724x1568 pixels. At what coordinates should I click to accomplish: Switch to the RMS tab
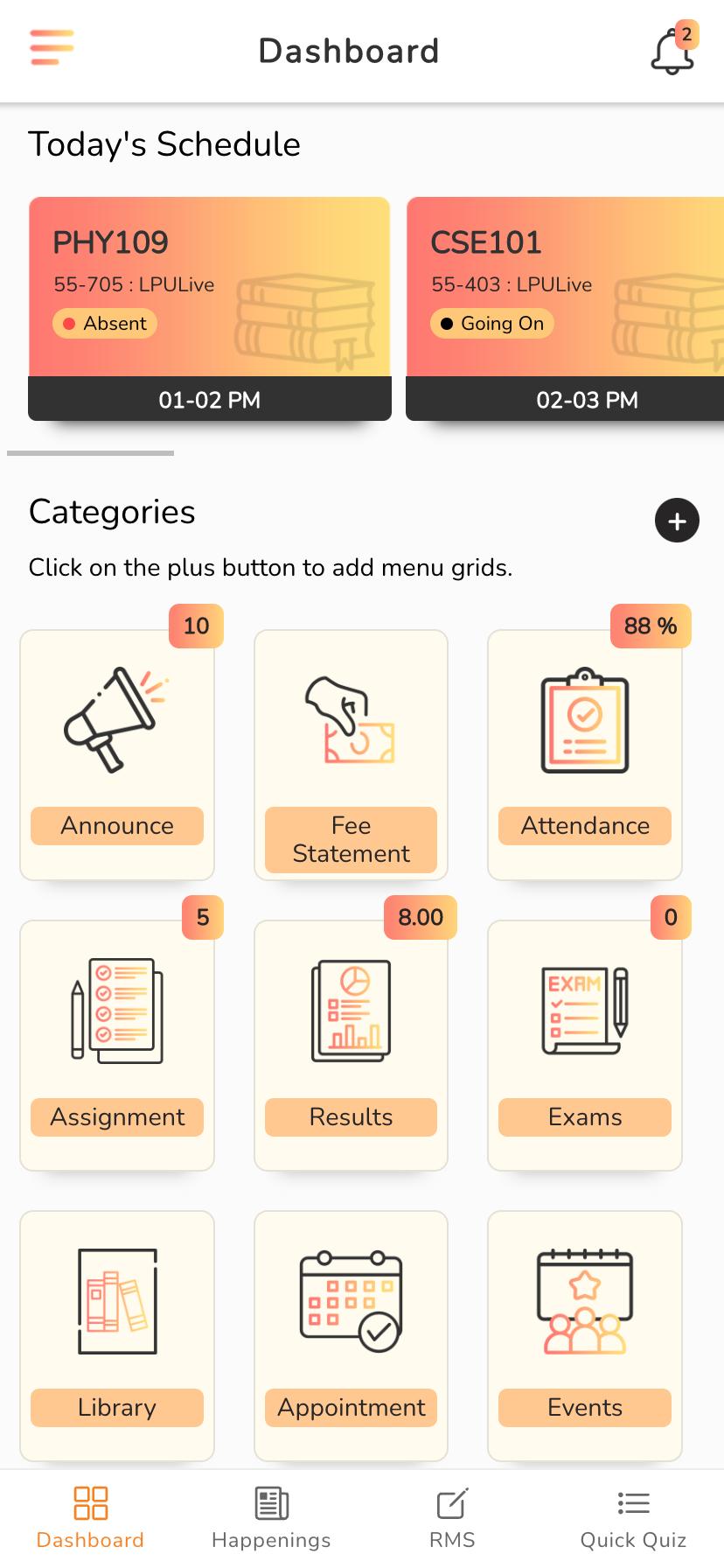pyautogui.click(x=452, y=1518)
